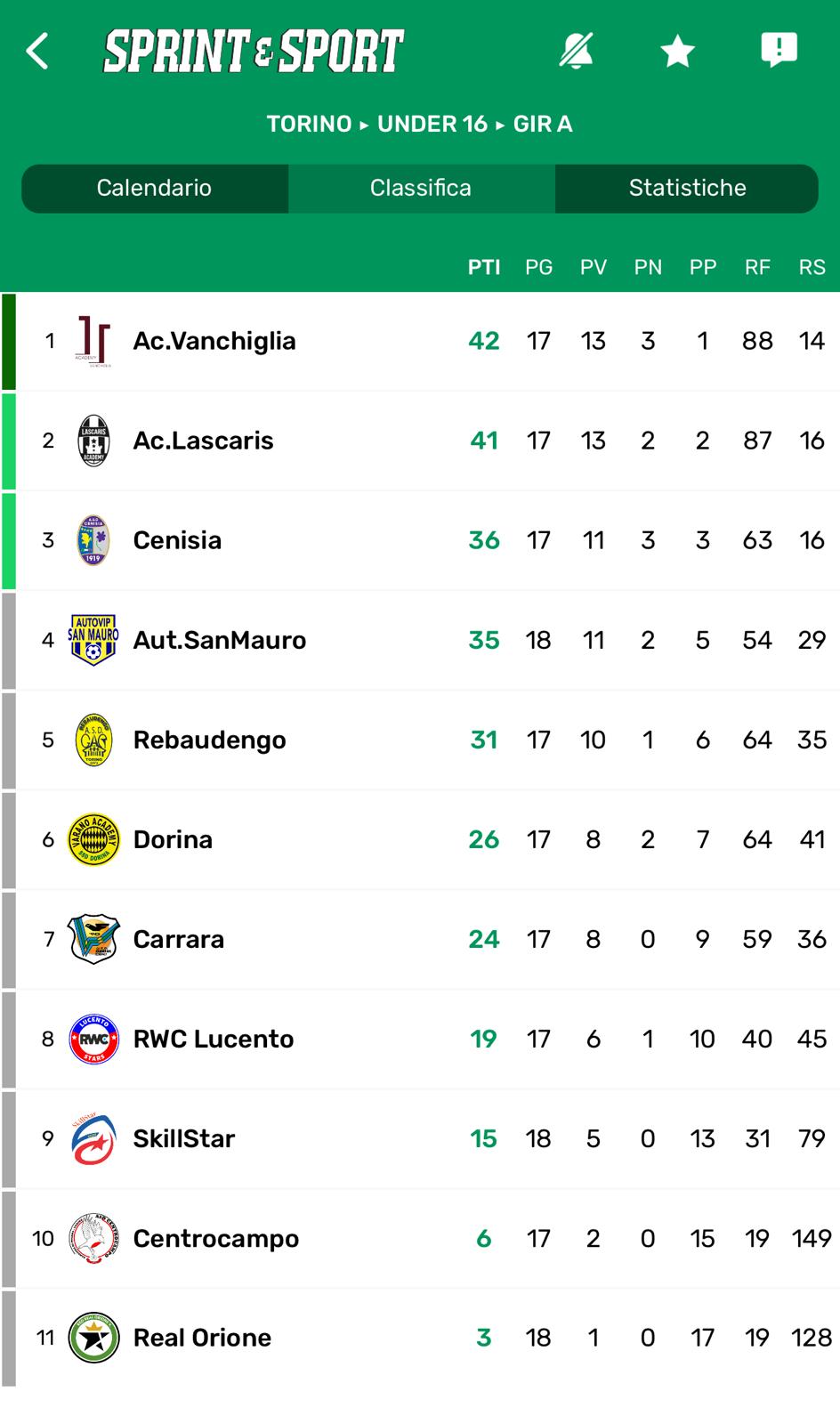Open RWC Lucento team row
840x1424 pixels.
tap(420, 1039)
